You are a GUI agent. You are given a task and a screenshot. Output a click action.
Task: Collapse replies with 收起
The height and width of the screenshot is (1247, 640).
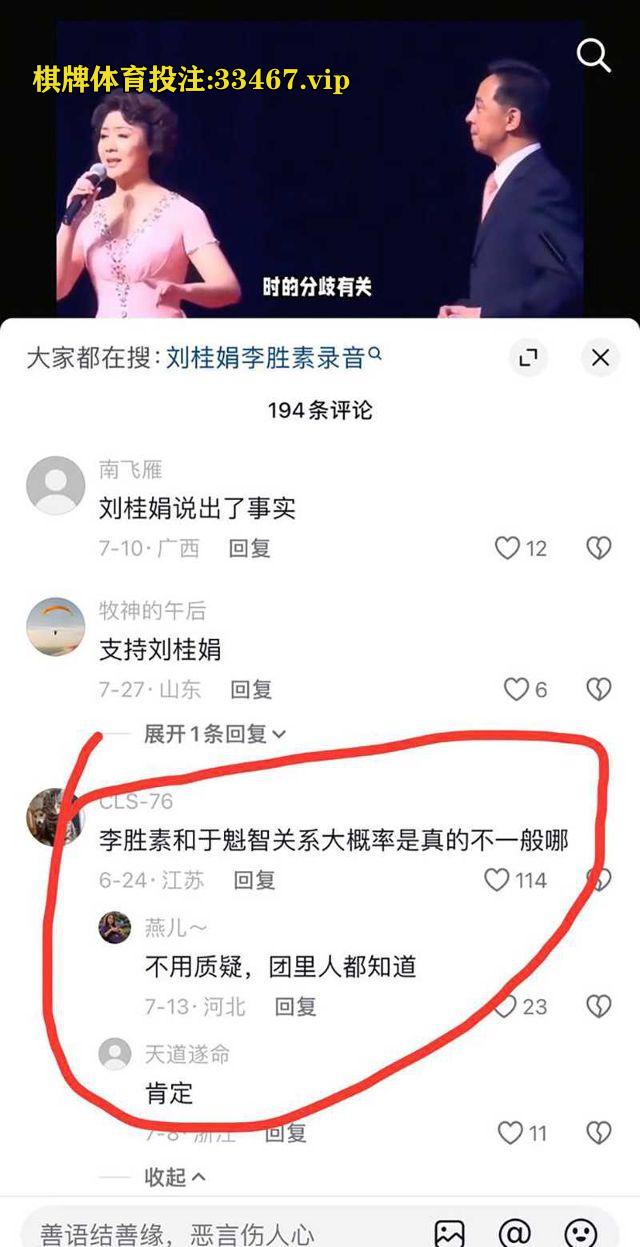point(176,1177)
